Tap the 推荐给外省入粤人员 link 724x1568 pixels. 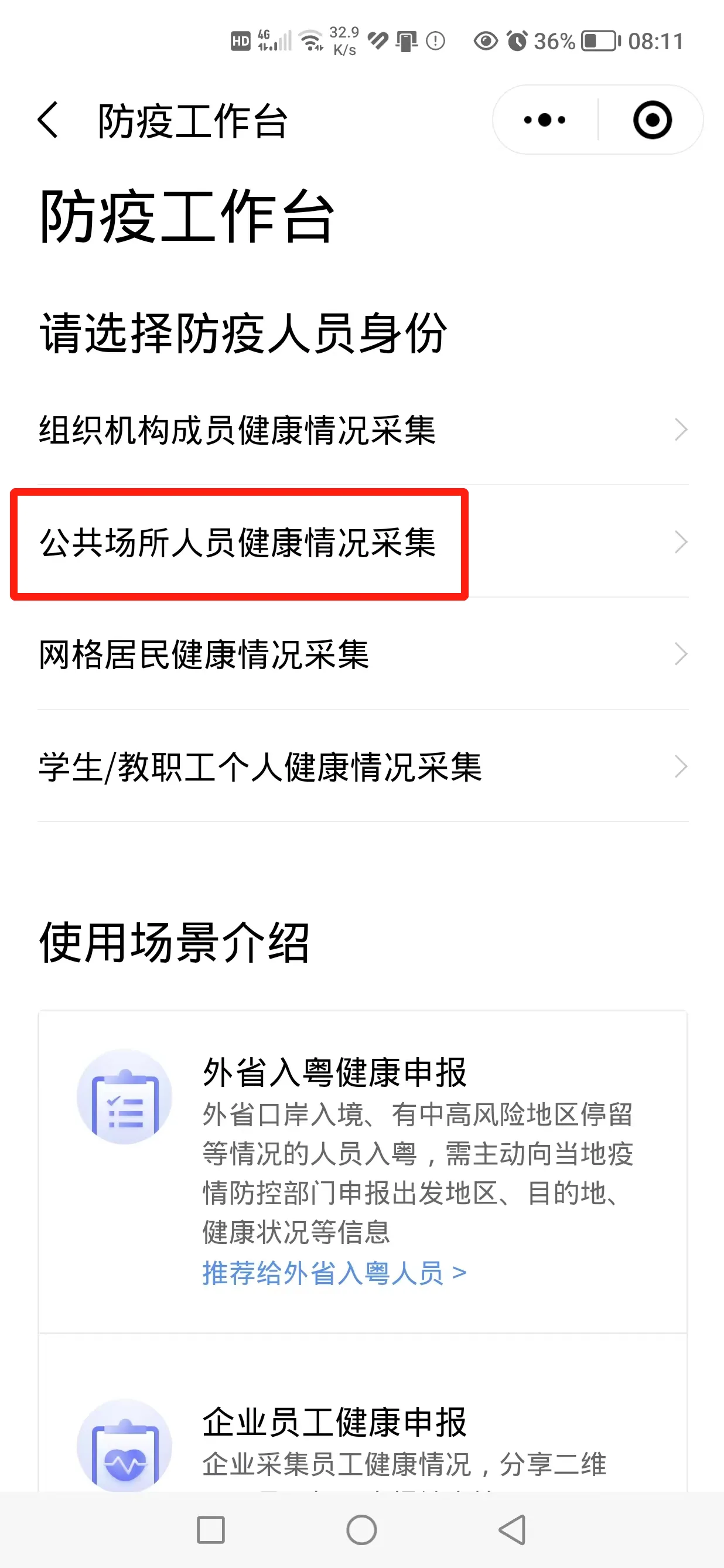pyautogui.click(x=334, y=1273)
